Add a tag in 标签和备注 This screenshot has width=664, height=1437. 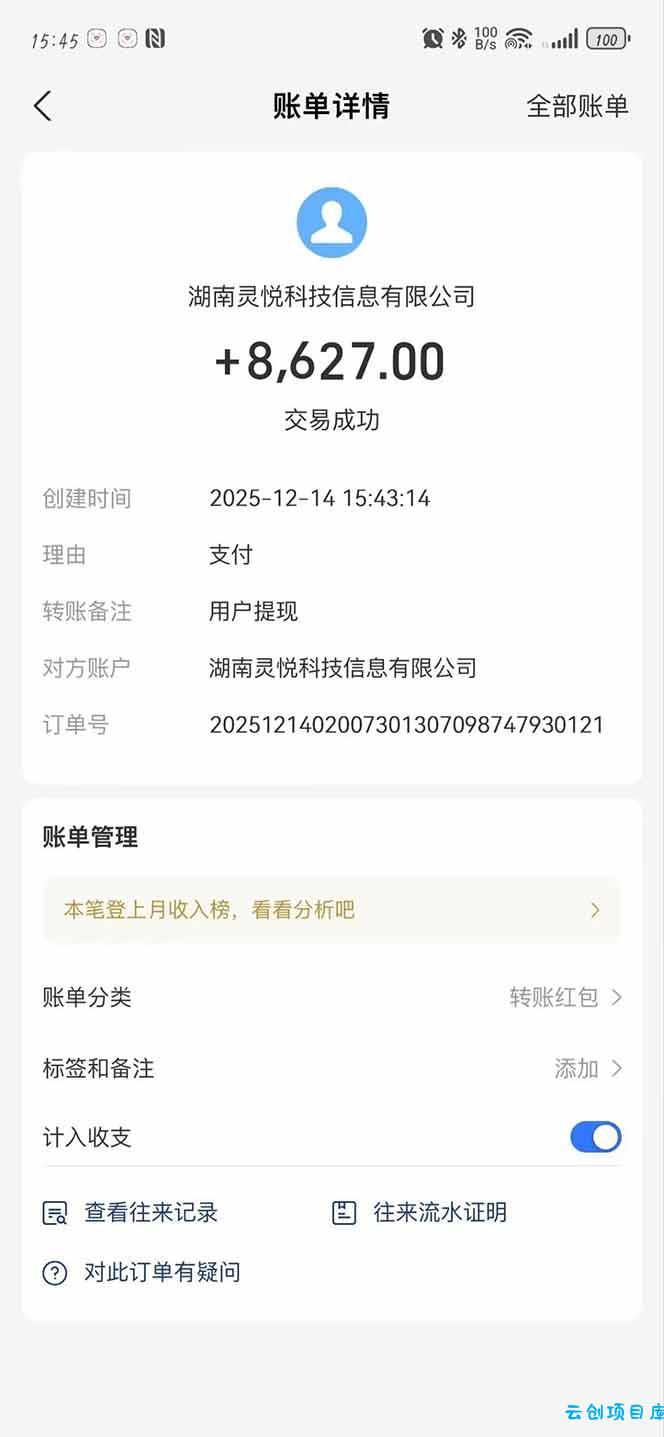pos(587,1068)
